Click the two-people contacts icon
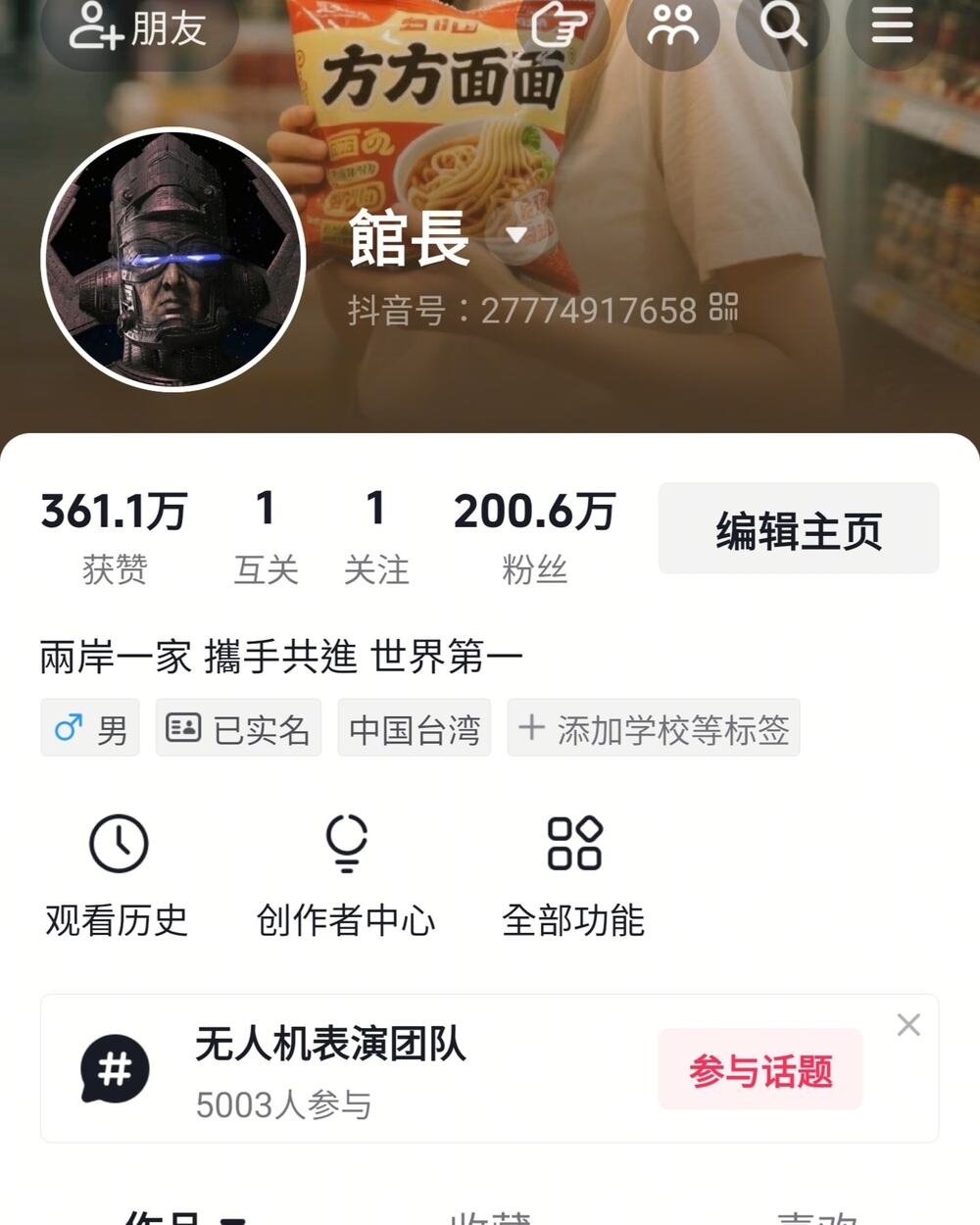Viewport: 980px width, 1225px height. pos(672,27)
